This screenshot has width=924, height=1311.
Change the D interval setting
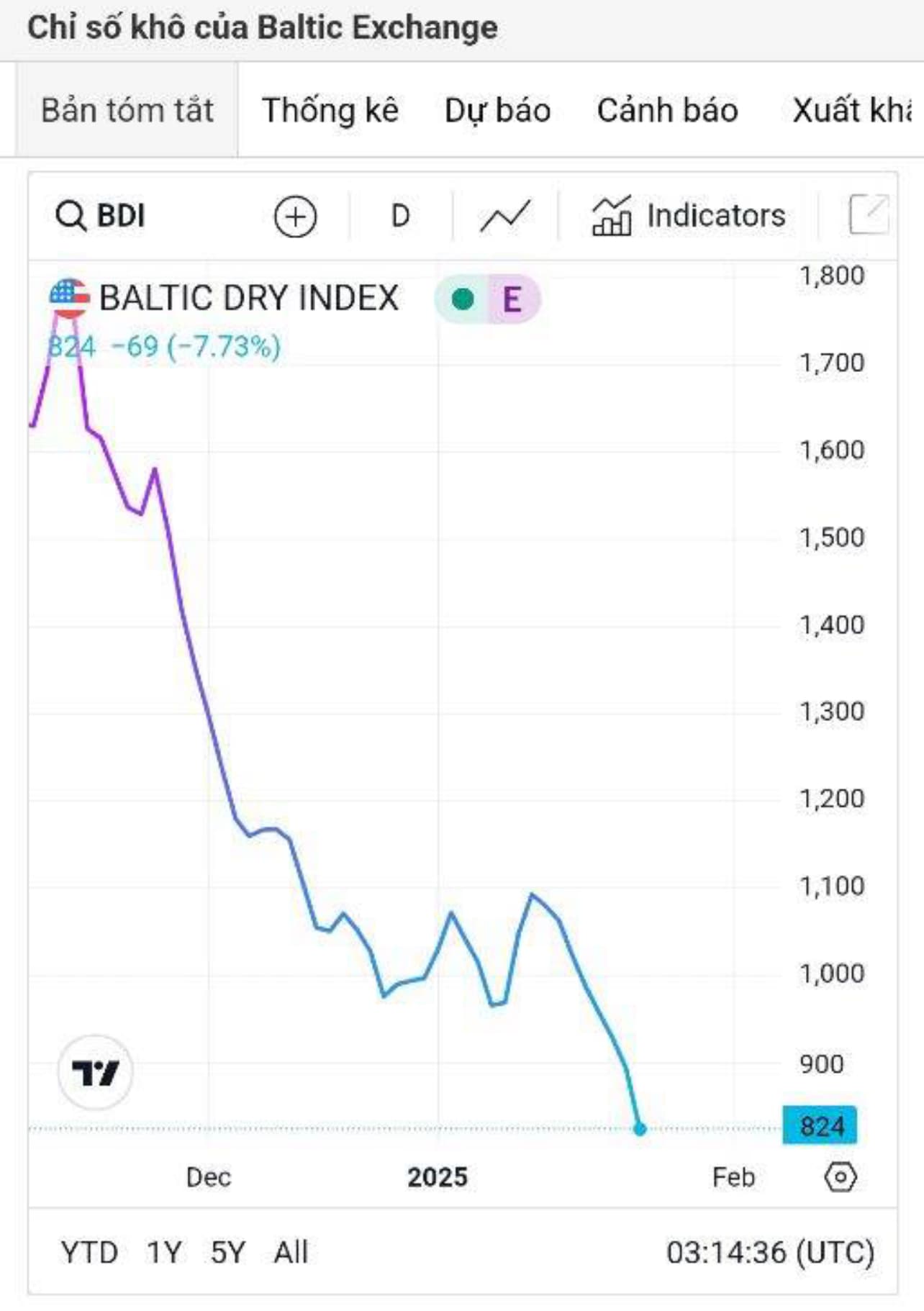point(400,216)
